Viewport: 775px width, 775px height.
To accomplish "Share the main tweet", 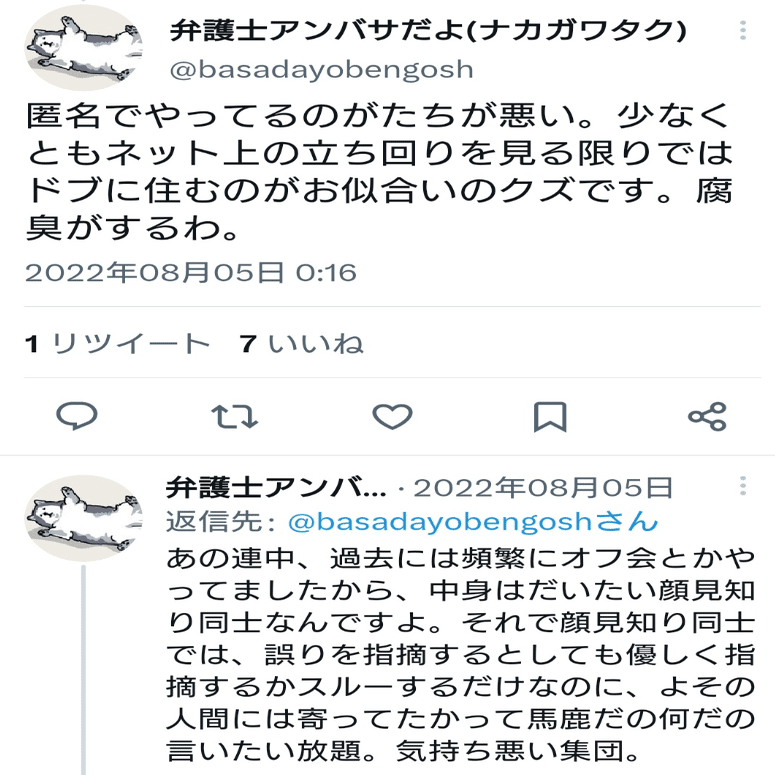I will 707,416.
